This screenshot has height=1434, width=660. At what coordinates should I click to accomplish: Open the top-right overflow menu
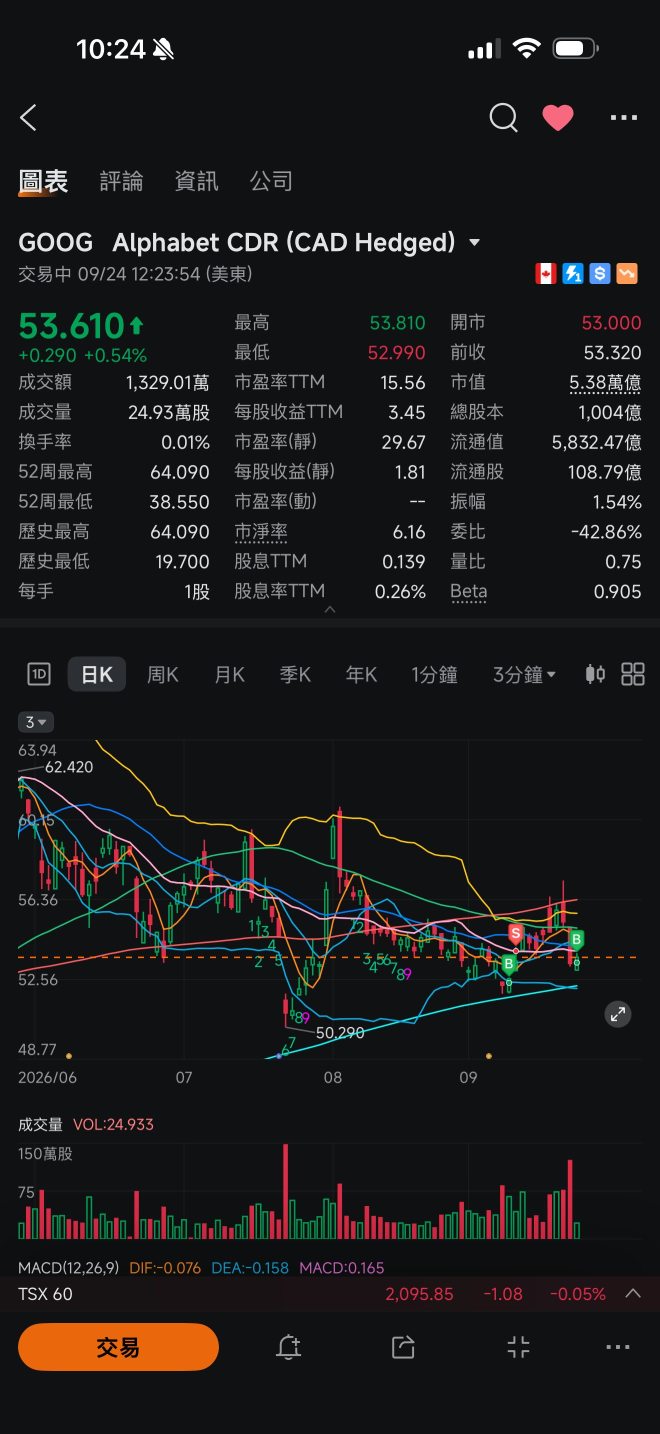click(624, 118)
